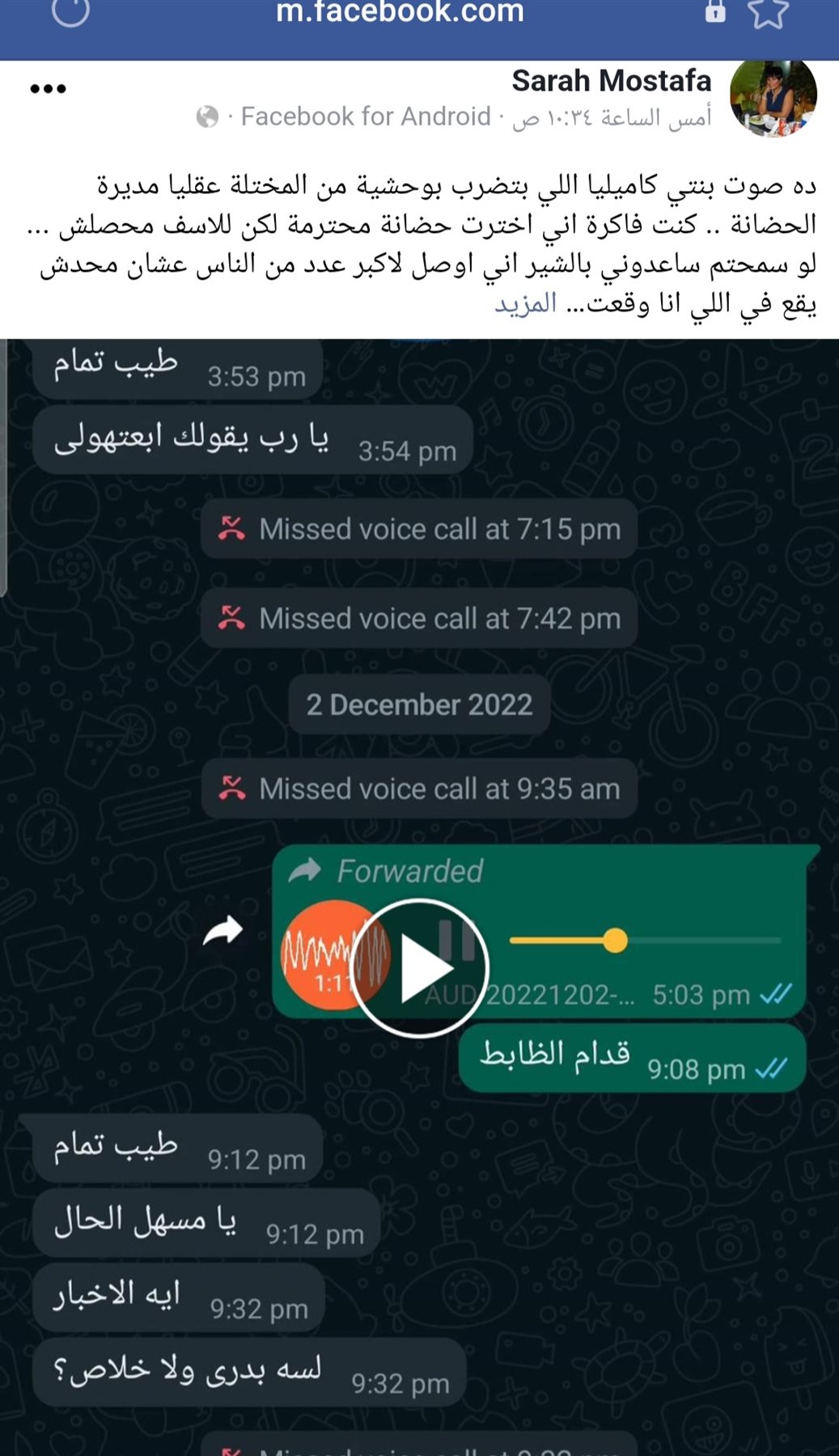Open the post's three-dot options menu

coord(48,89)
